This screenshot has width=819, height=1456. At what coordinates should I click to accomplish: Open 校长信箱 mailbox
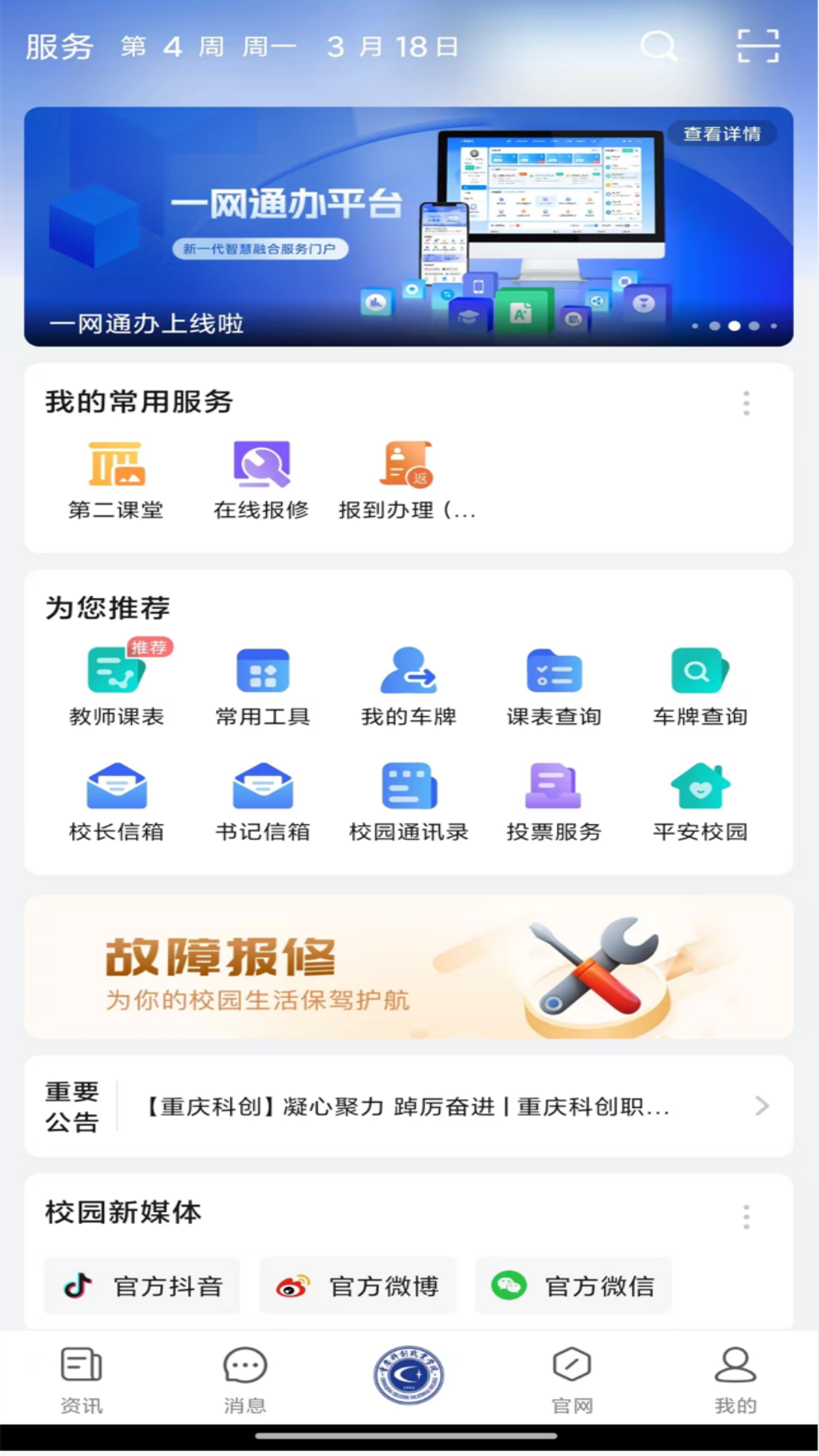coord(116,801)
